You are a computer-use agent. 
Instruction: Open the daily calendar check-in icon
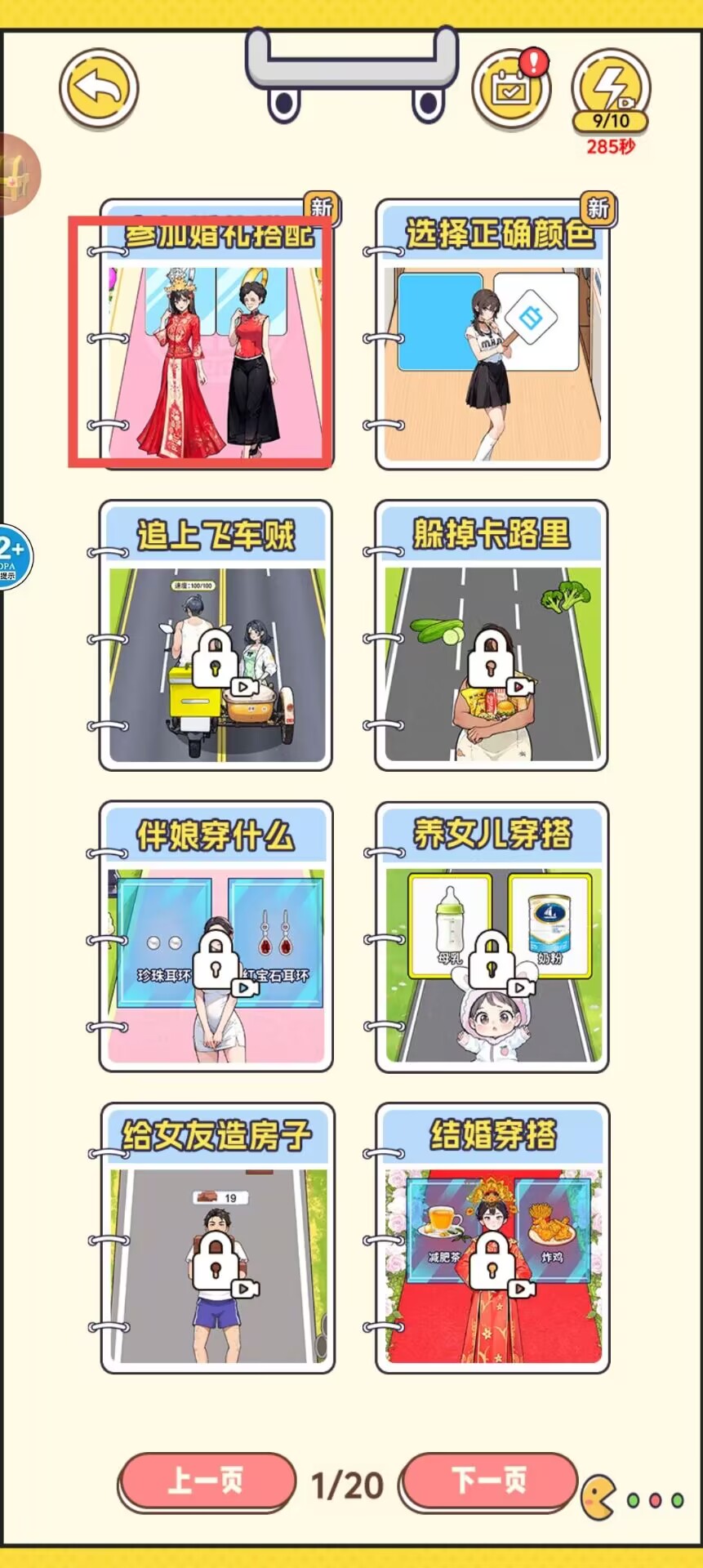click(511, 89)
